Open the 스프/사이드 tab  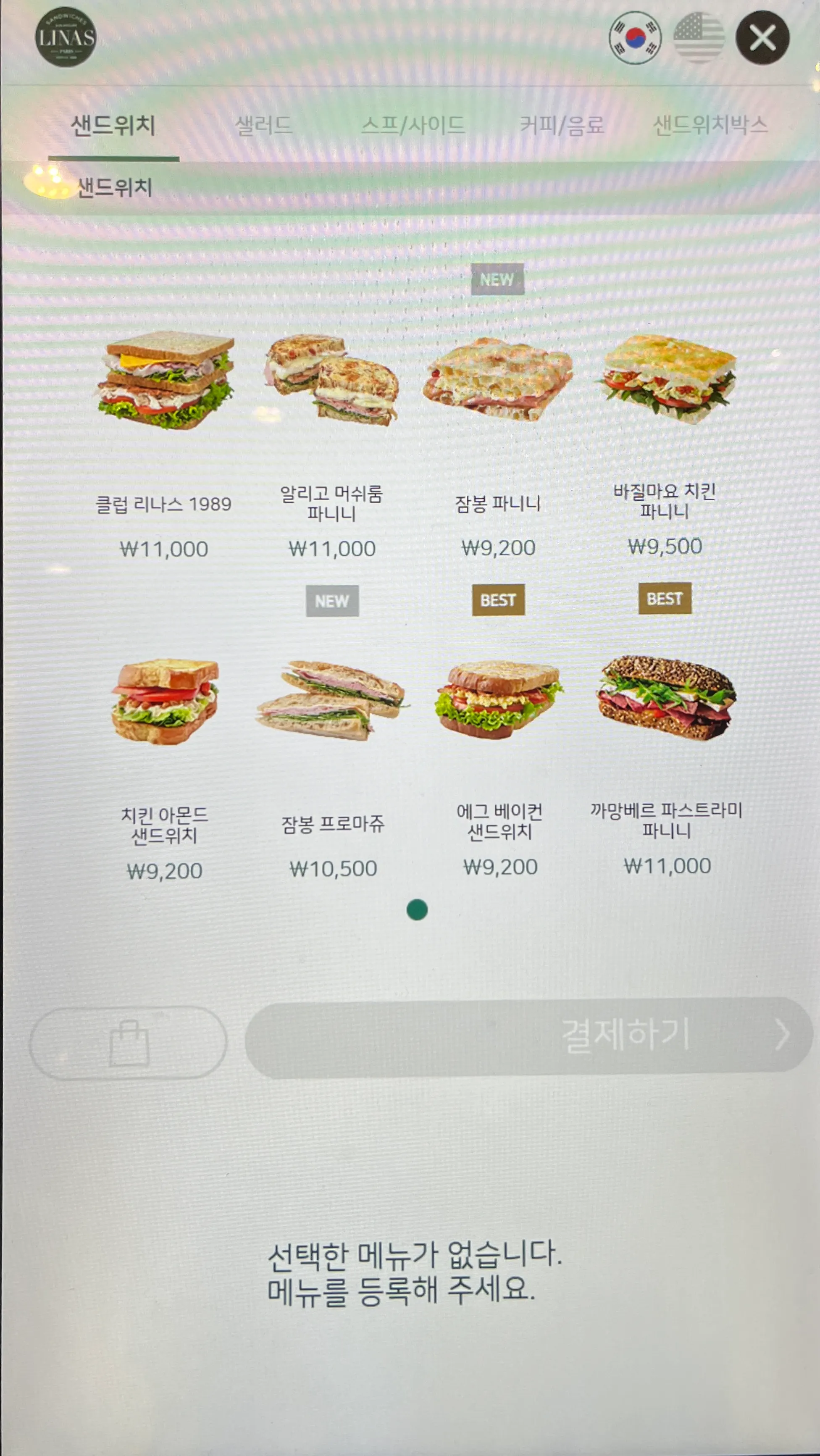coord(413,125)
